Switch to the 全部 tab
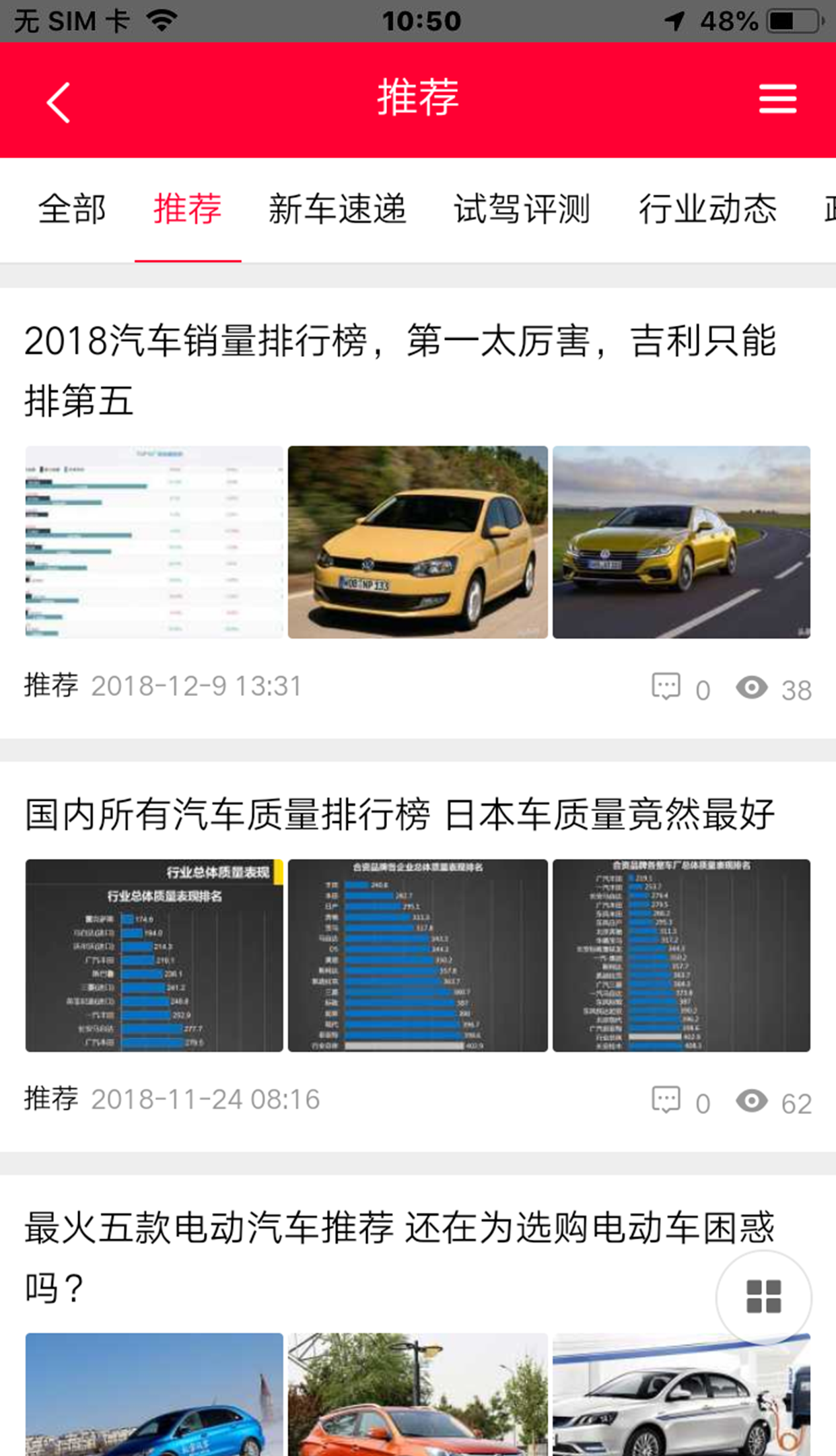The width and height of the screenshot is (836, 1456). pos(72,209)
